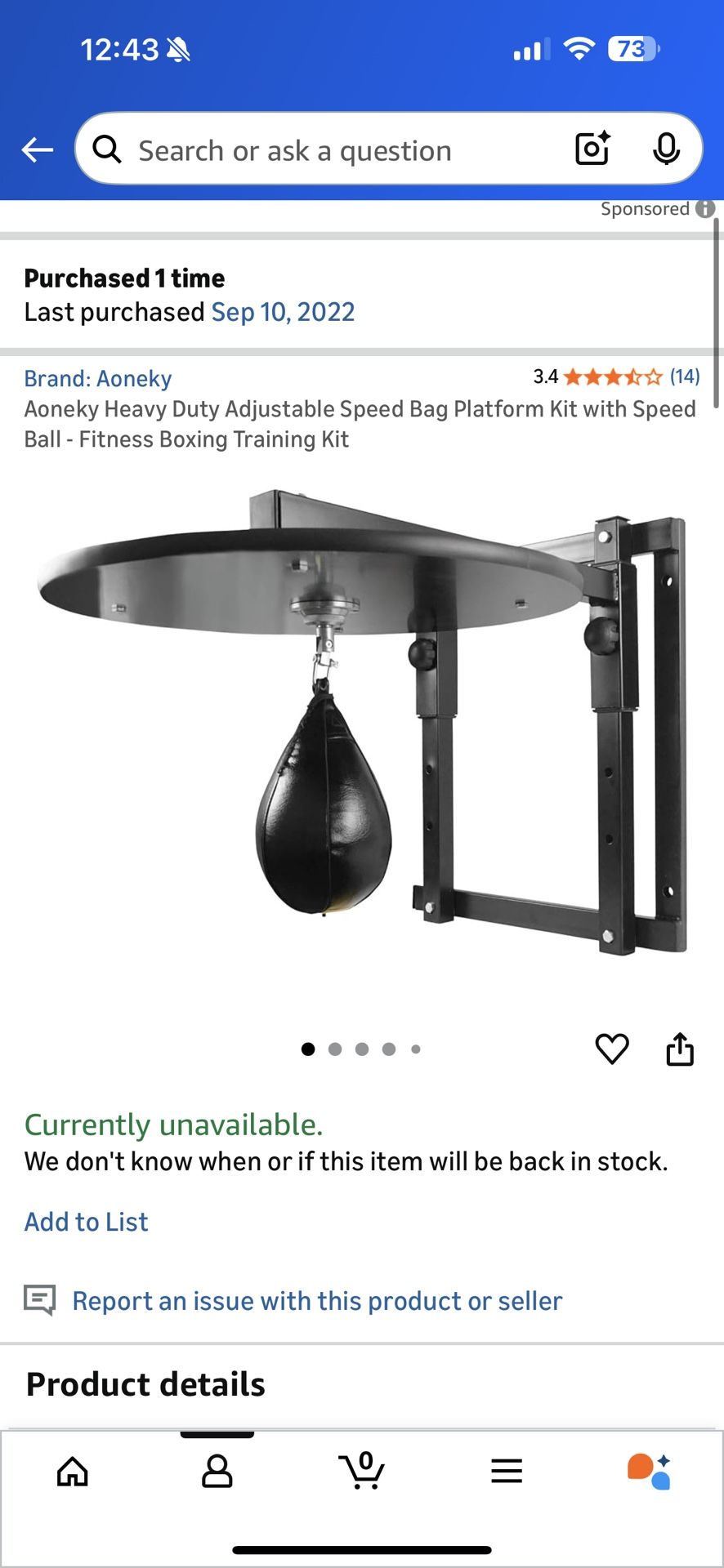The width and height of the screenshot is (724, 1568).
Task: Launch the AI shopping assistant tab
Action: (x=650, y=1472)
